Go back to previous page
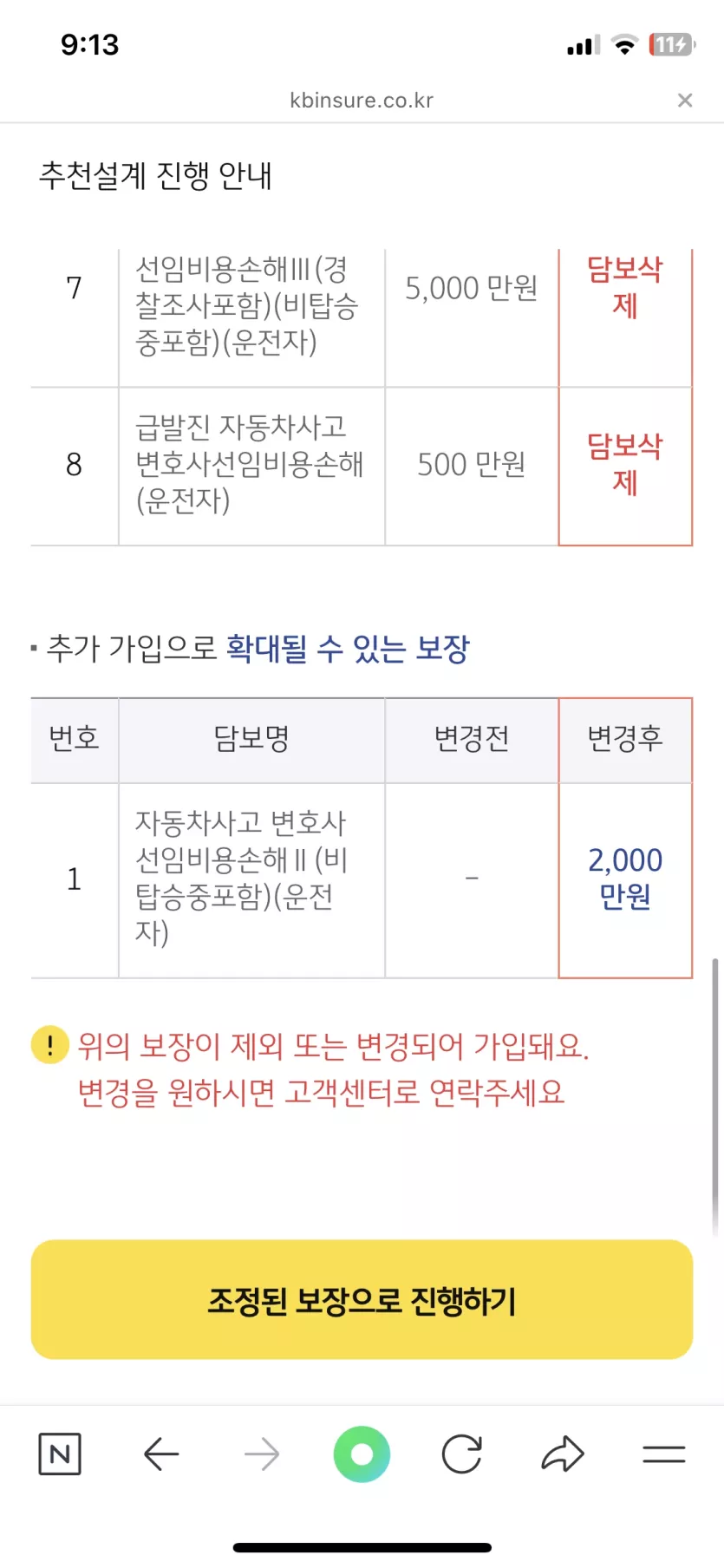 tap(161, 1454)
